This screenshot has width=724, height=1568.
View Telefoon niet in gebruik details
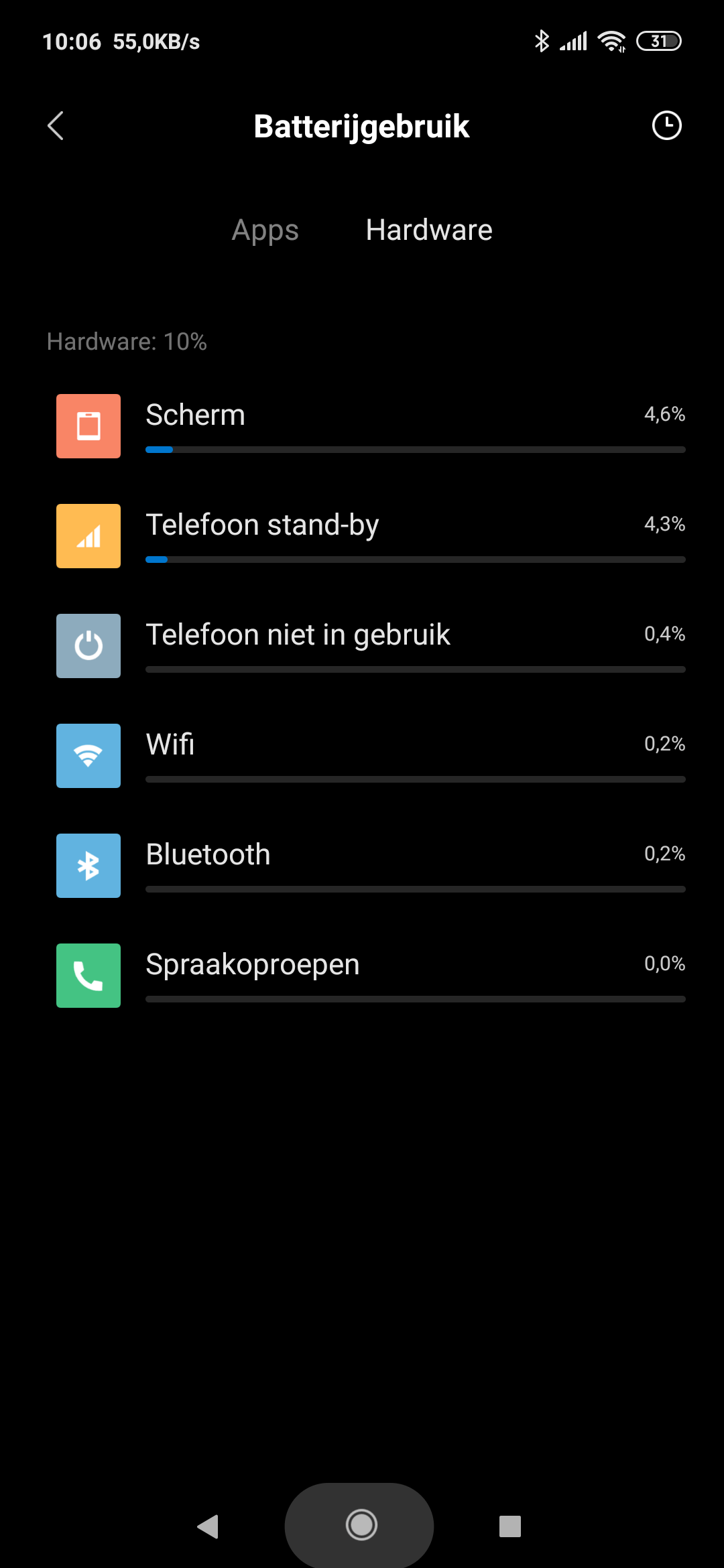pos(370,646)
